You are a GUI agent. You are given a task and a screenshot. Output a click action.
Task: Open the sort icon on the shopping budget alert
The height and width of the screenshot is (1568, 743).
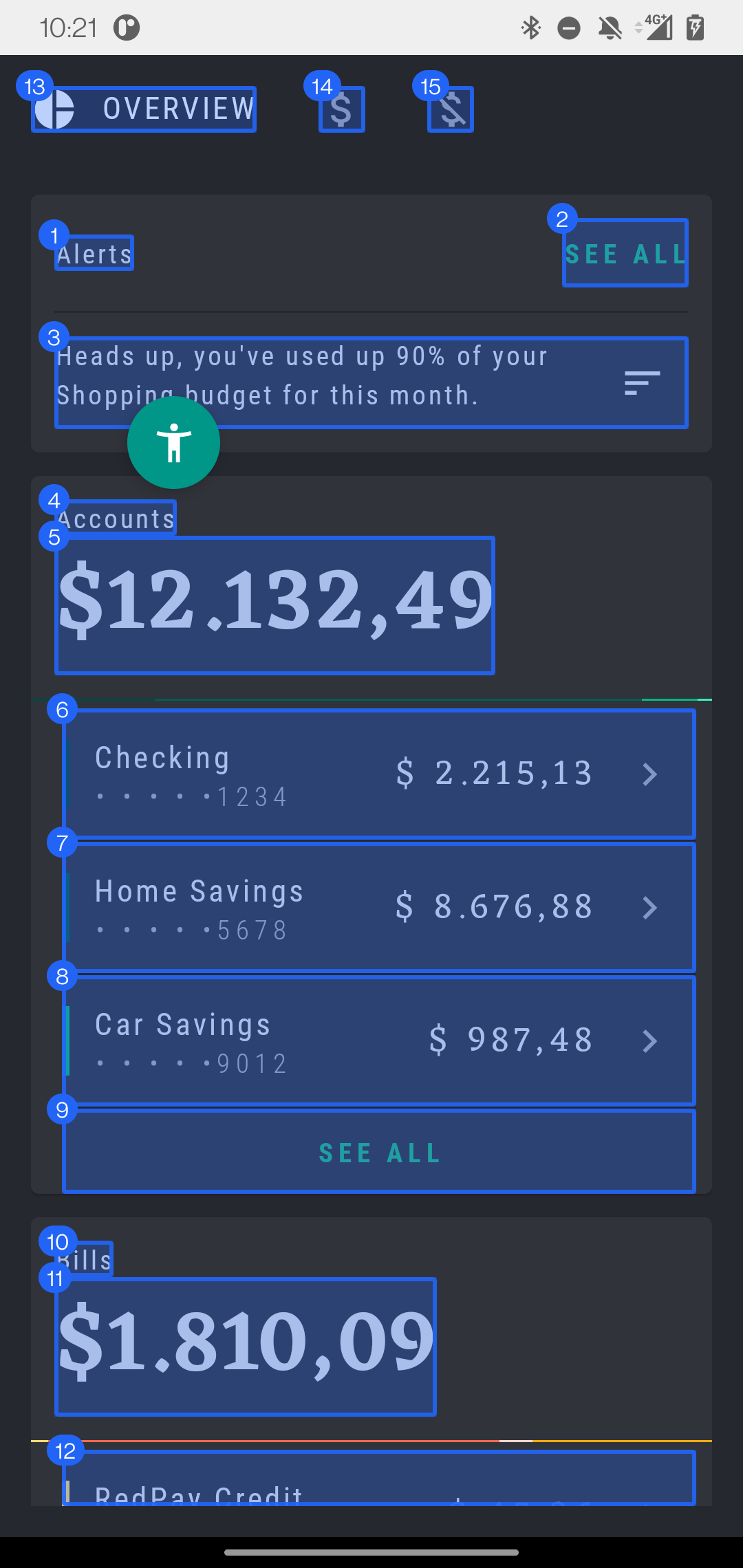(x=642, y=382)
